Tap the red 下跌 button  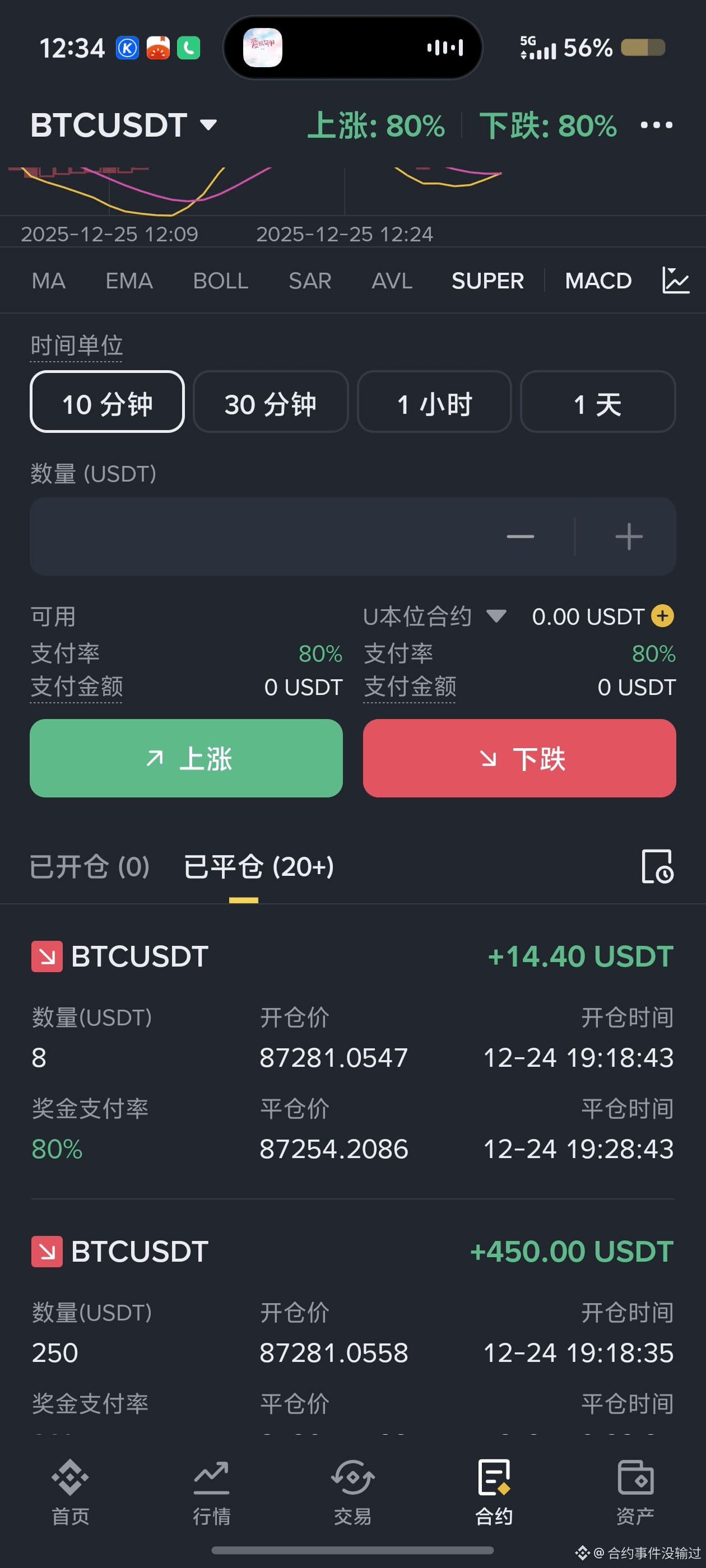519,758
